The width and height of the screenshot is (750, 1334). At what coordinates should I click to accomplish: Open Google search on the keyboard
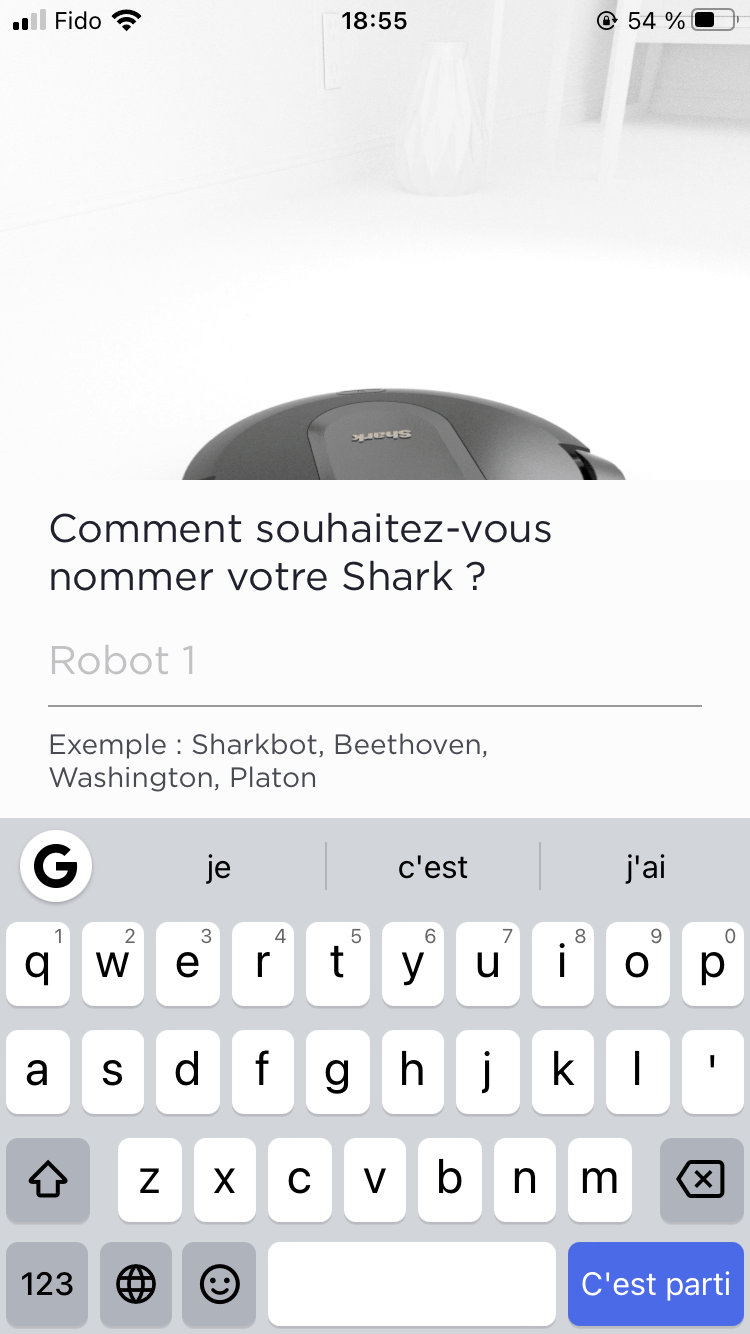coord(56,867)
